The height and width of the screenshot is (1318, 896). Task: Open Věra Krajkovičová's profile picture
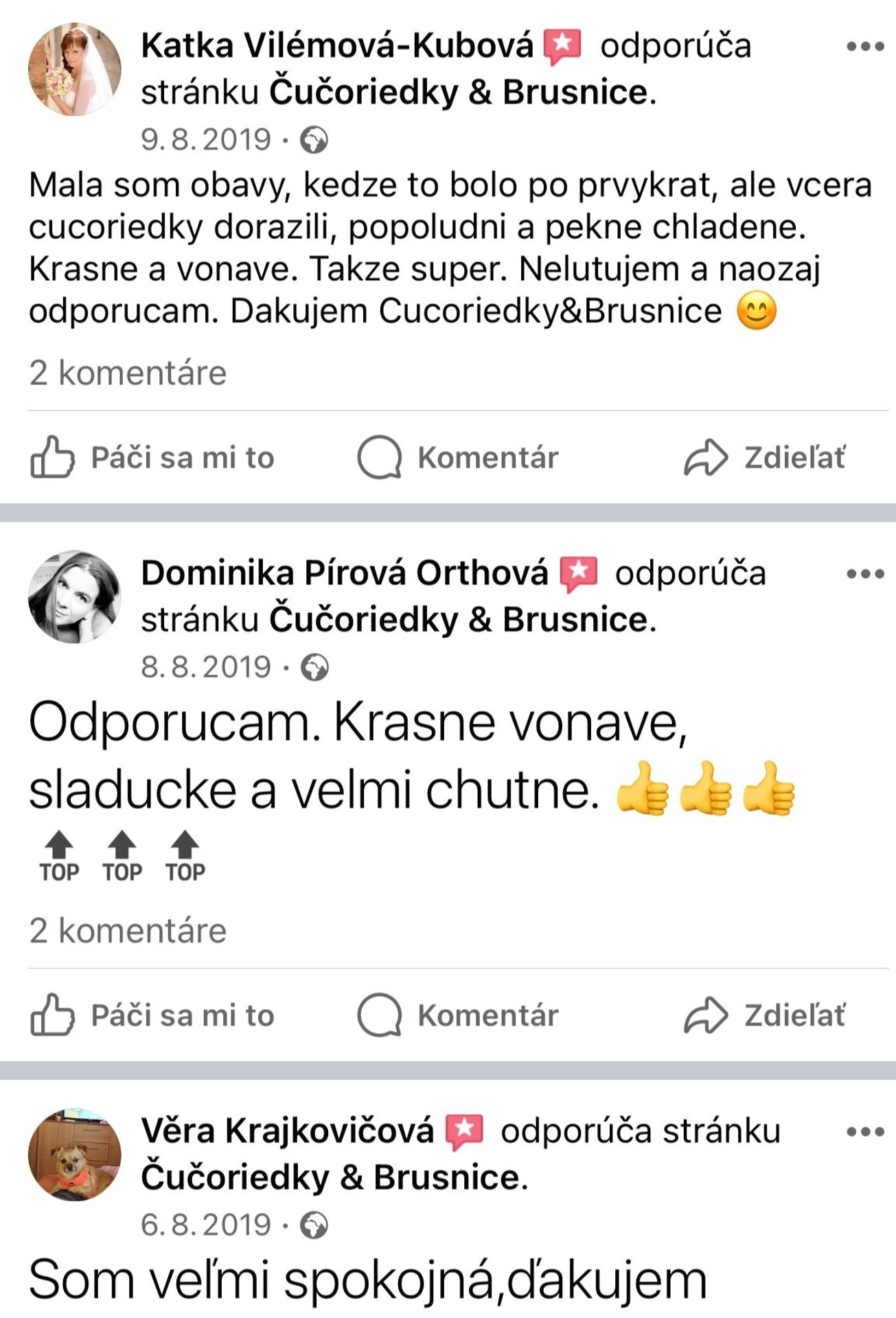tap(74, 1154)
